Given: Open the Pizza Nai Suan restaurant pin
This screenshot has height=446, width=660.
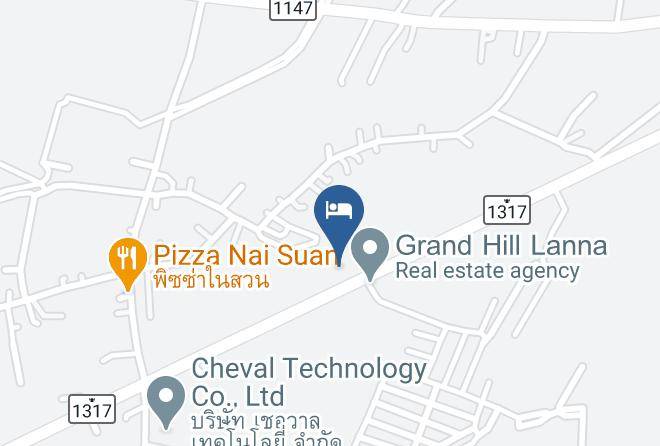Looking at the screenshot, I should tap(128, 263).
